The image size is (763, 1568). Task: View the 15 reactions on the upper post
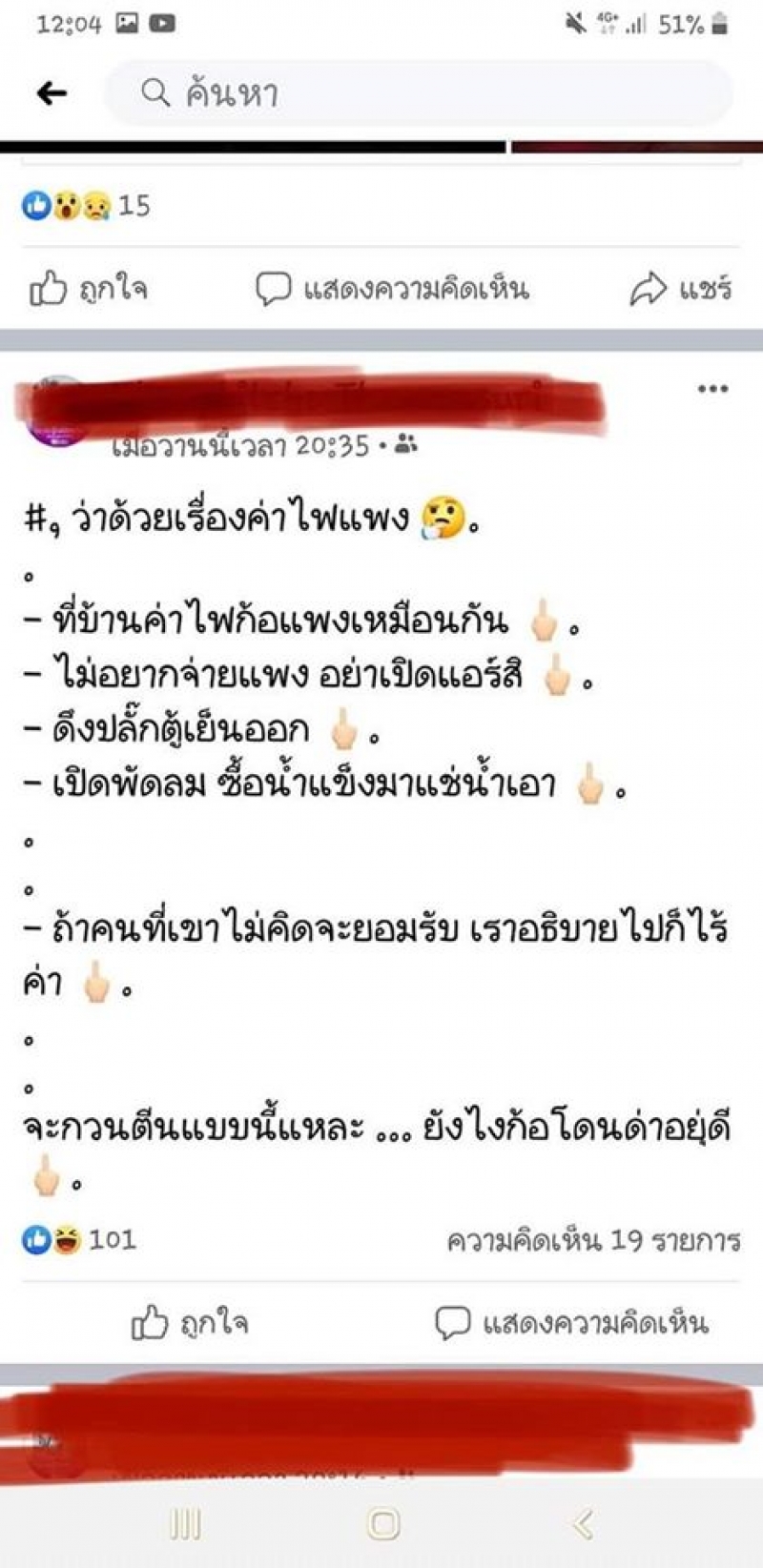[86, 206]
